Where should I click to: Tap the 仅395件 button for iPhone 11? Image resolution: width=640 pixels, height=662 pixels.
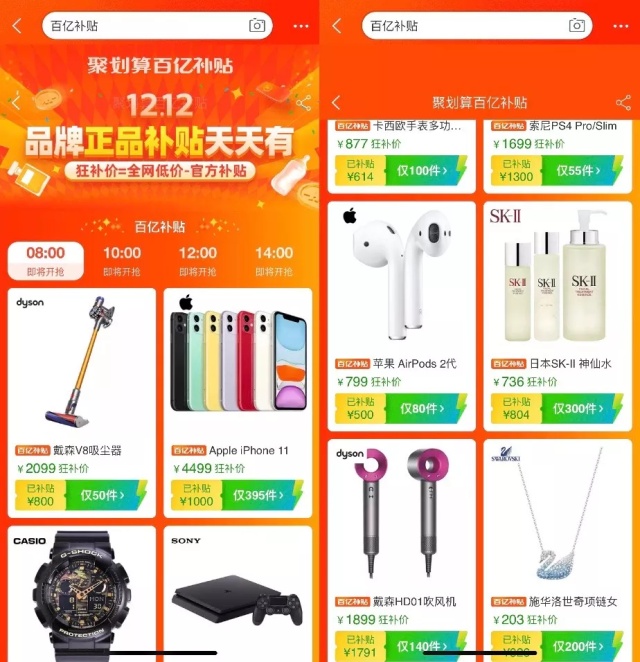pyautogui.click(x=262, y=495)
